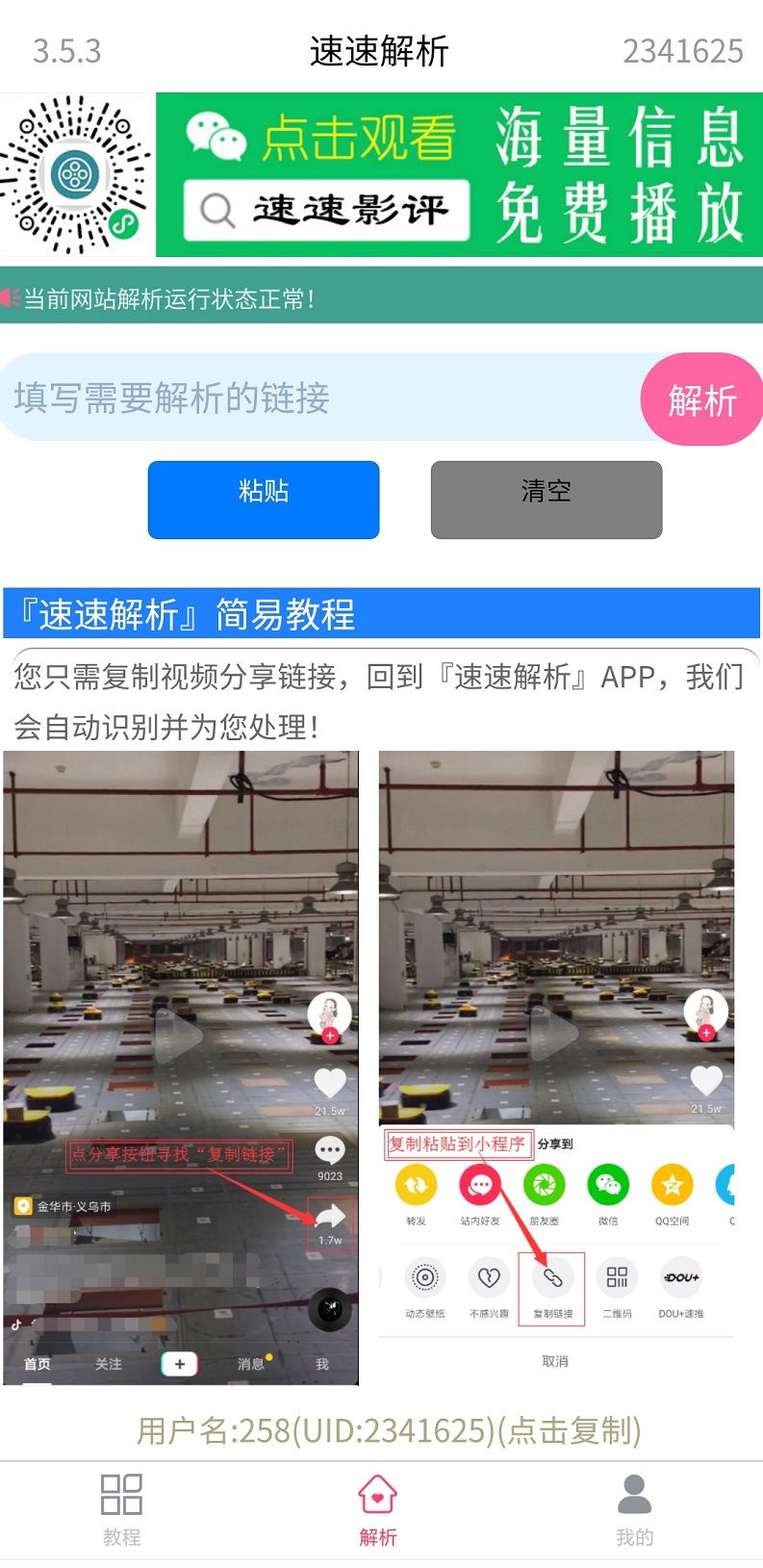Paste link with the 粘贴 button
The width and height of the screenshot is (763, 1568).
pyautogui.click(x=264, y=499)
